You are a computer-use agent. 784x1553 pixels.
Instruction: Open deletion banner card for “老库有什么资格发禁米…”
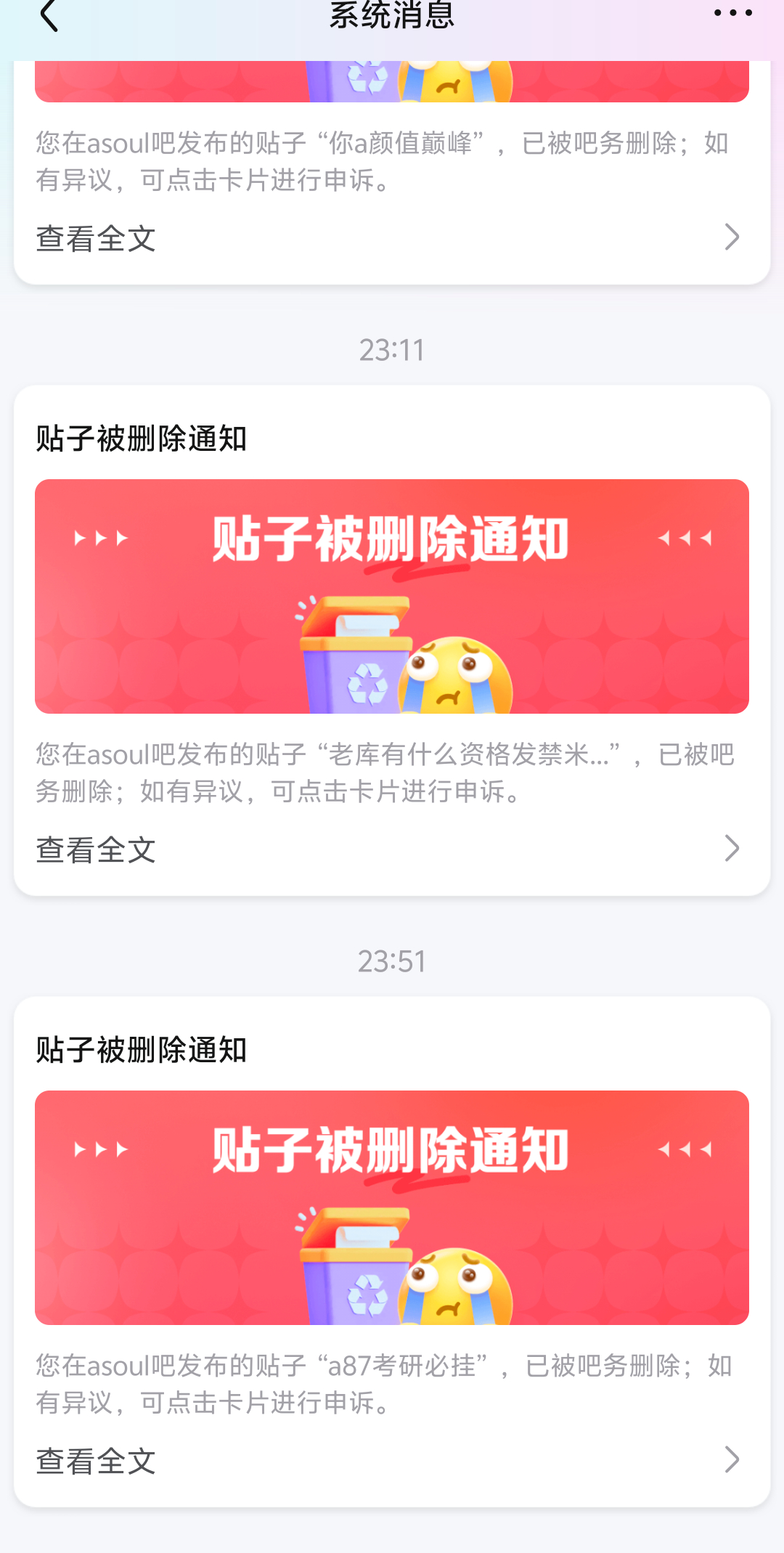click(392, 596)
